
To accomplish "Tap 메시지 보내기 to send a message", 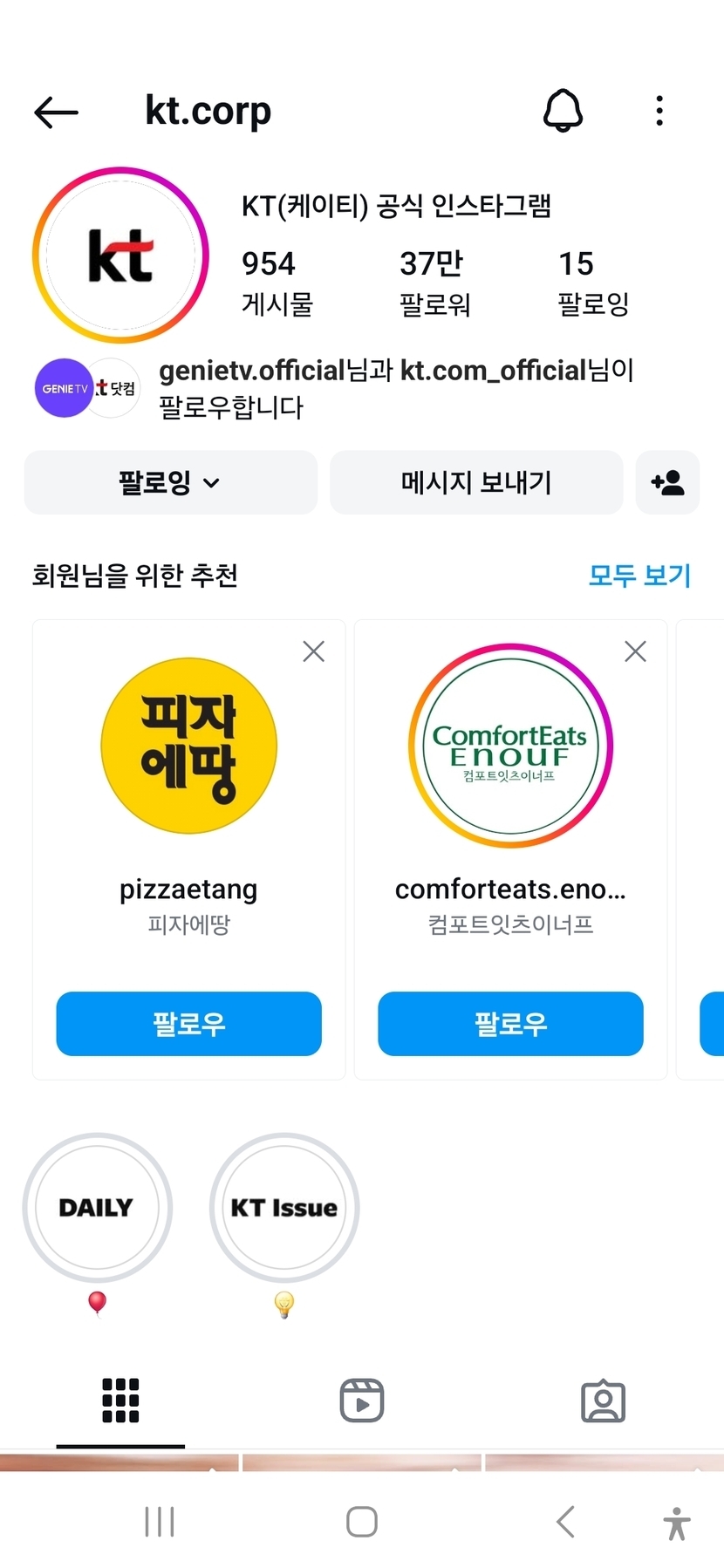I will pos(475,482).
